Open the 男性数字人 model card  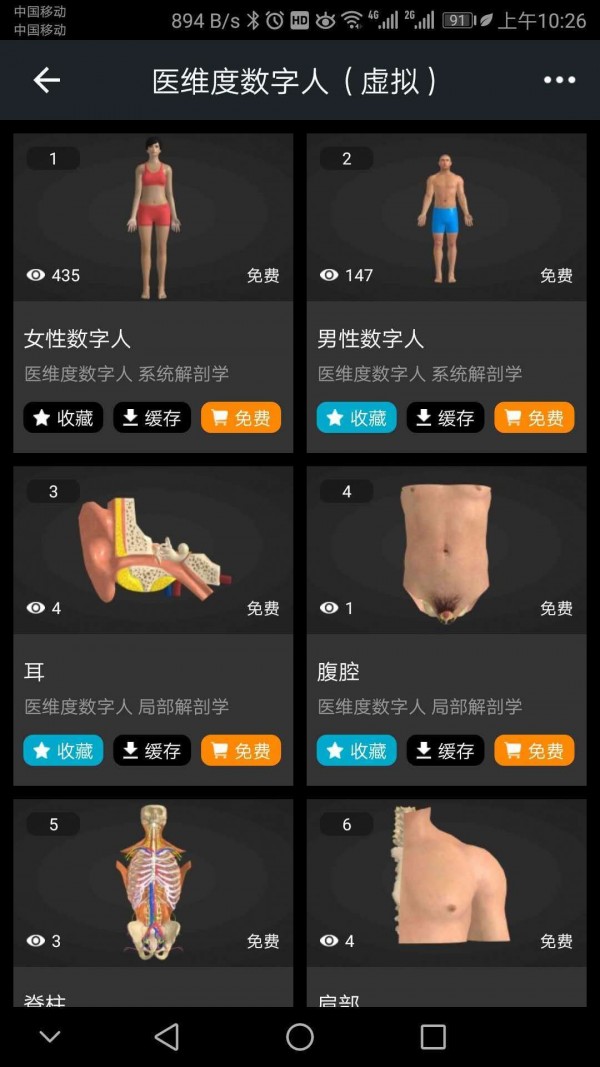pyautogui.click(x=446, y=217)
